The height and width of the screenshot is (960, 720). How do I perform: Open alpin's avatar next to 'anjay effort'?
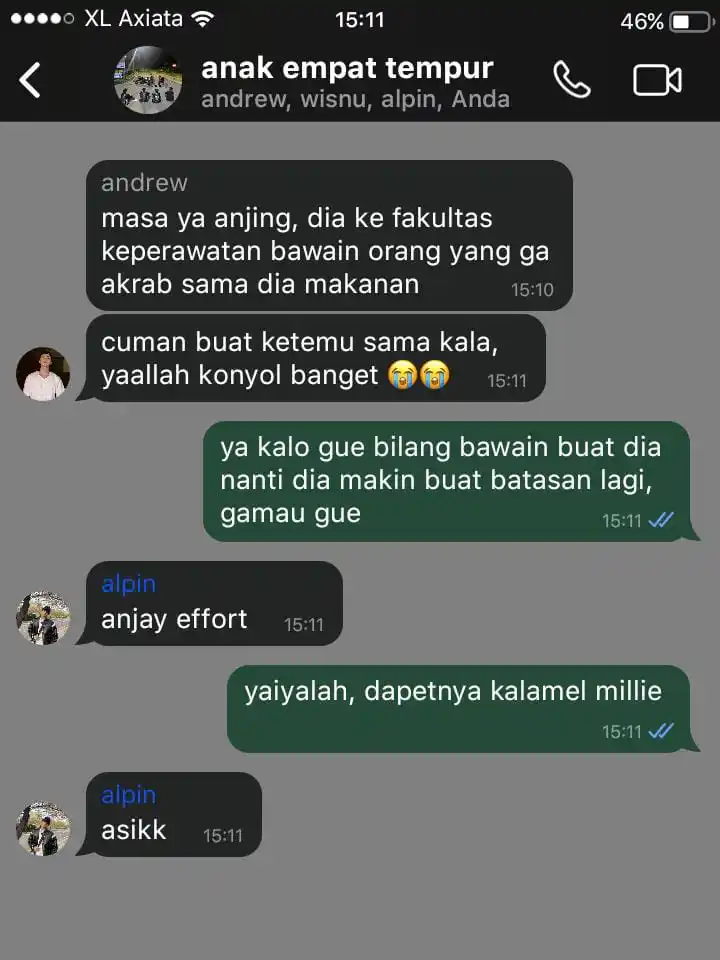tap(43, 618)
